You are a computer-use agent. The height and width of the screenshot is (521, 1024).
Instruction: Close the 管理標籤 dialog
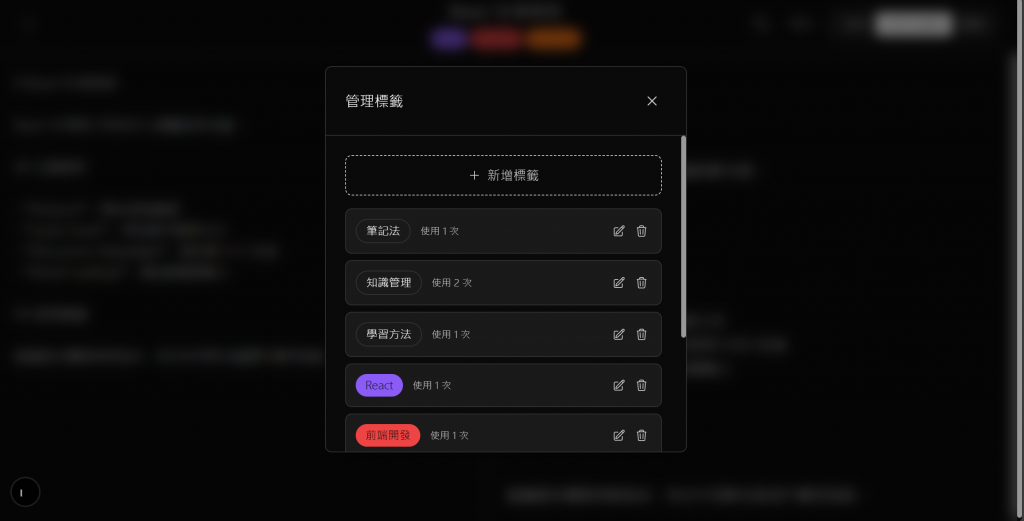coord(652,101)
